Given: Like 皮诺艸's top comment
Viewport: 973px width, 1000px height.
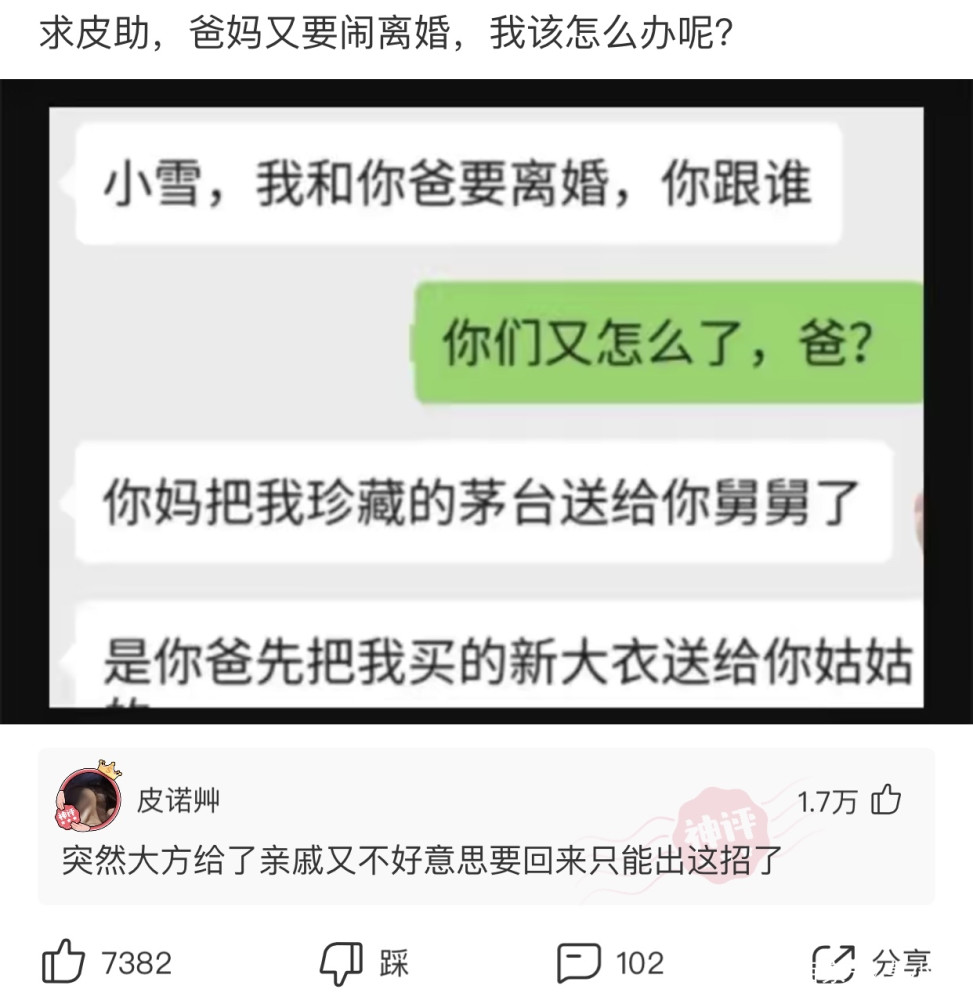Looking at the screenshot, I should point(886,801).
